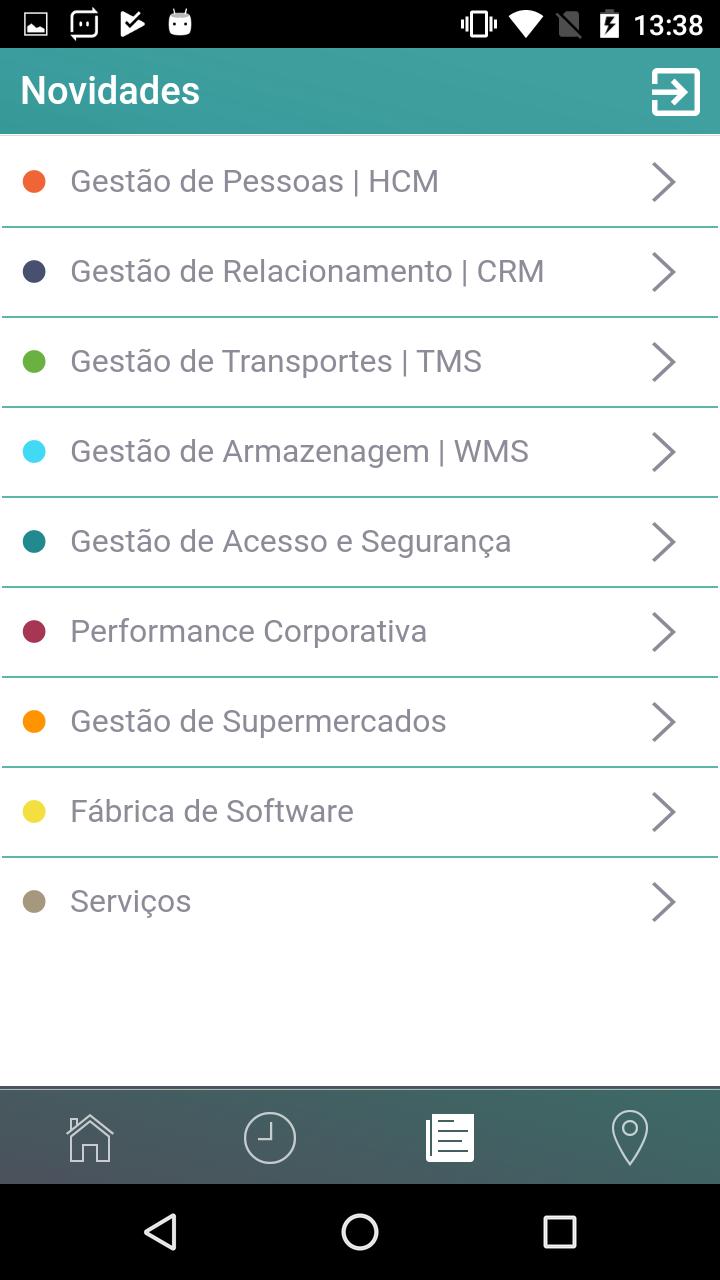720x1280 pixels.
Task: Tap the logout icon in the header
Action: pos(676,92)
